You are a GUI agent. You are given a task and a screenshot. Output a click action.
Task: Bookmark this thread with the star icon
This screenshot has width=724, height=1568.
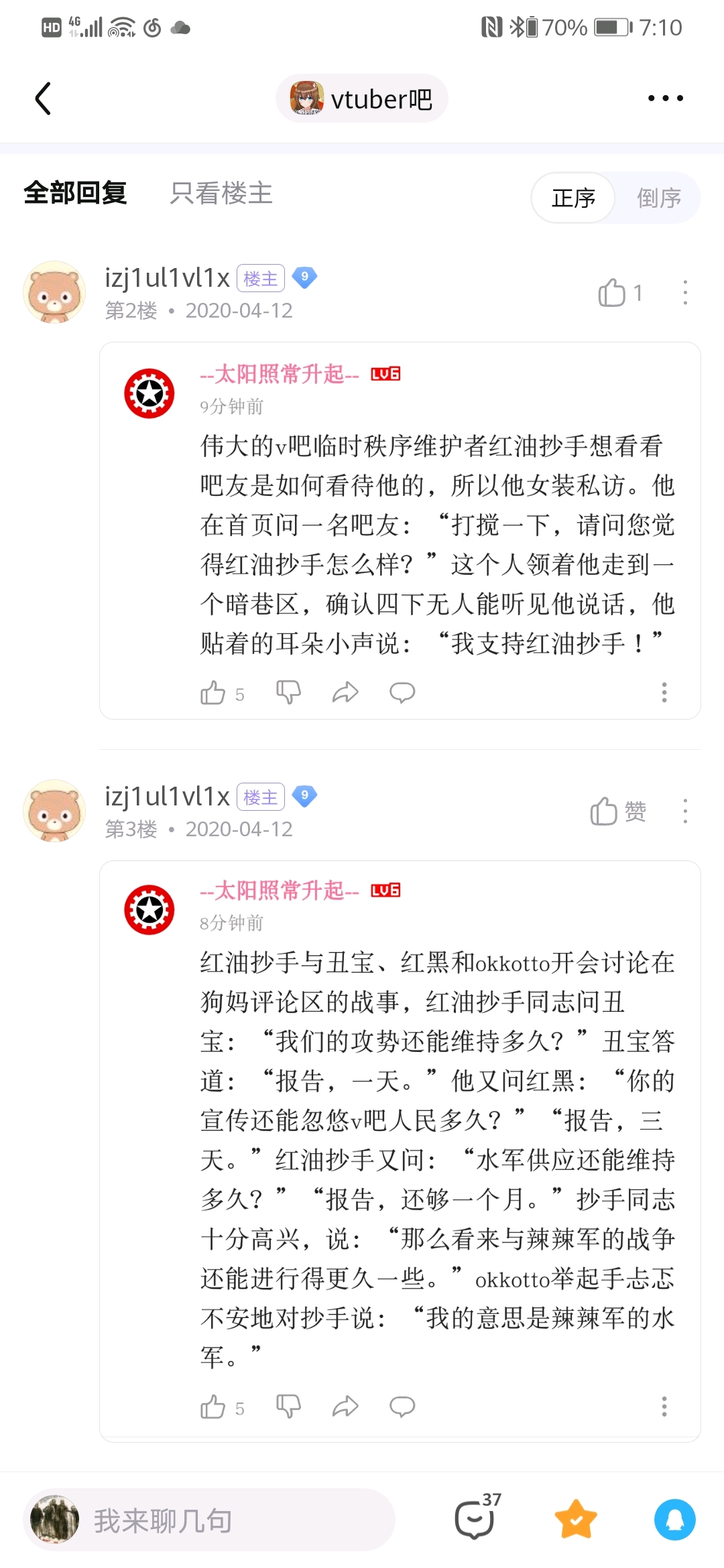click(576, 1519)
